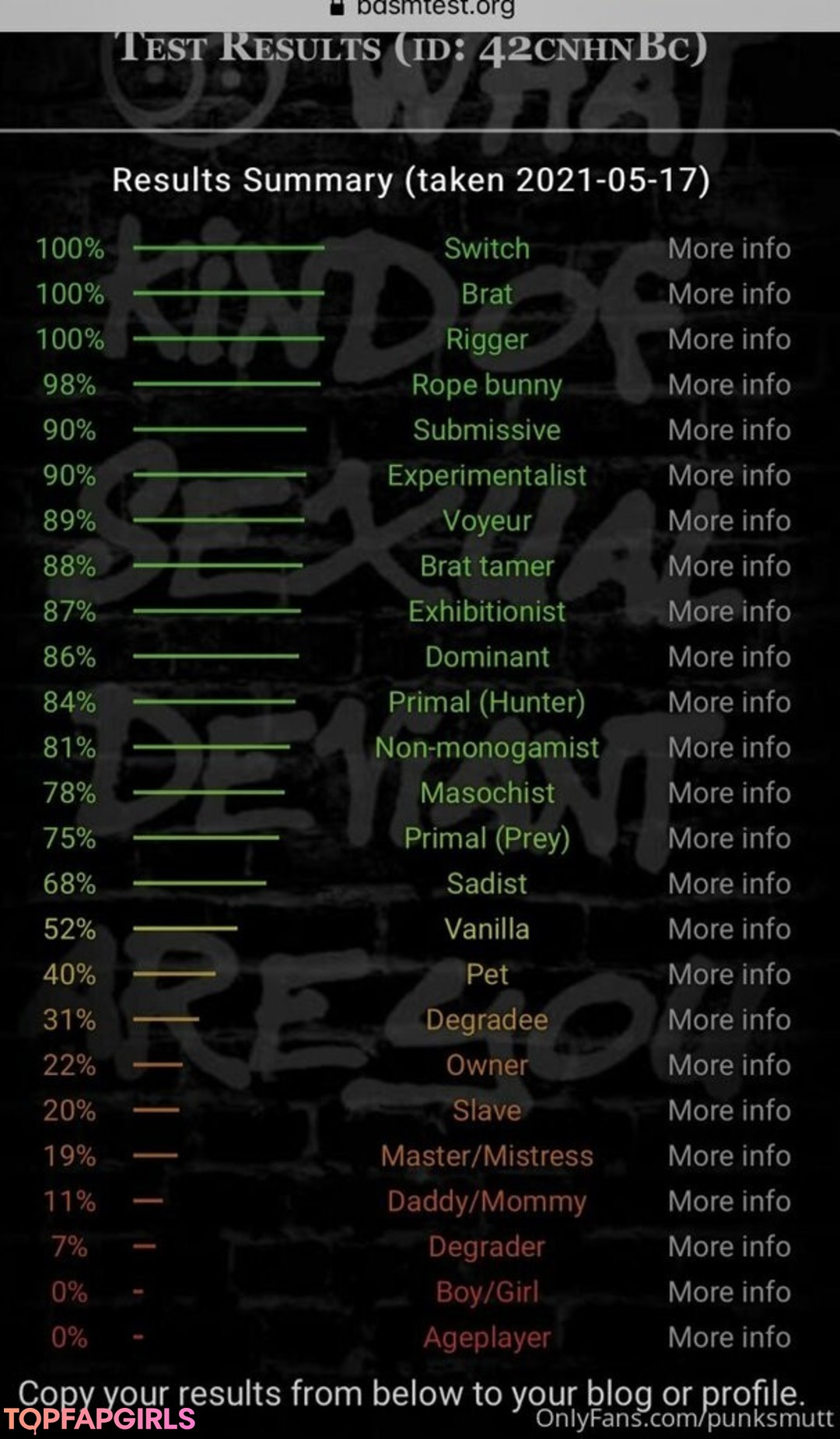The height and width of the screenshot is (1439, 840).
Task: Tap More info next to Brat tamer
Action: [x=729, y=566]
